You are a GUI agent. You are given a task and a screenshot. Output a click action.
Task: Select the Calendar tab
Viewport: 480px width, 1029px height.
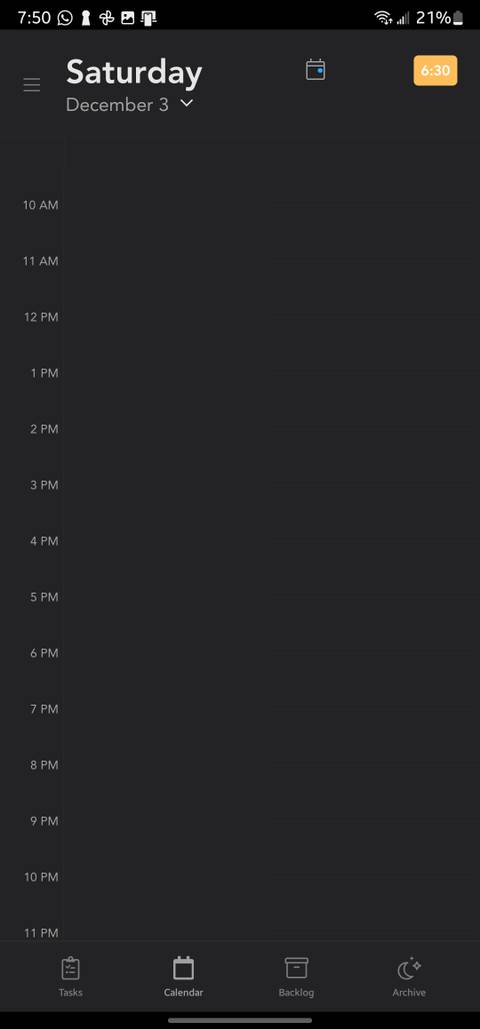pos(183,976)
